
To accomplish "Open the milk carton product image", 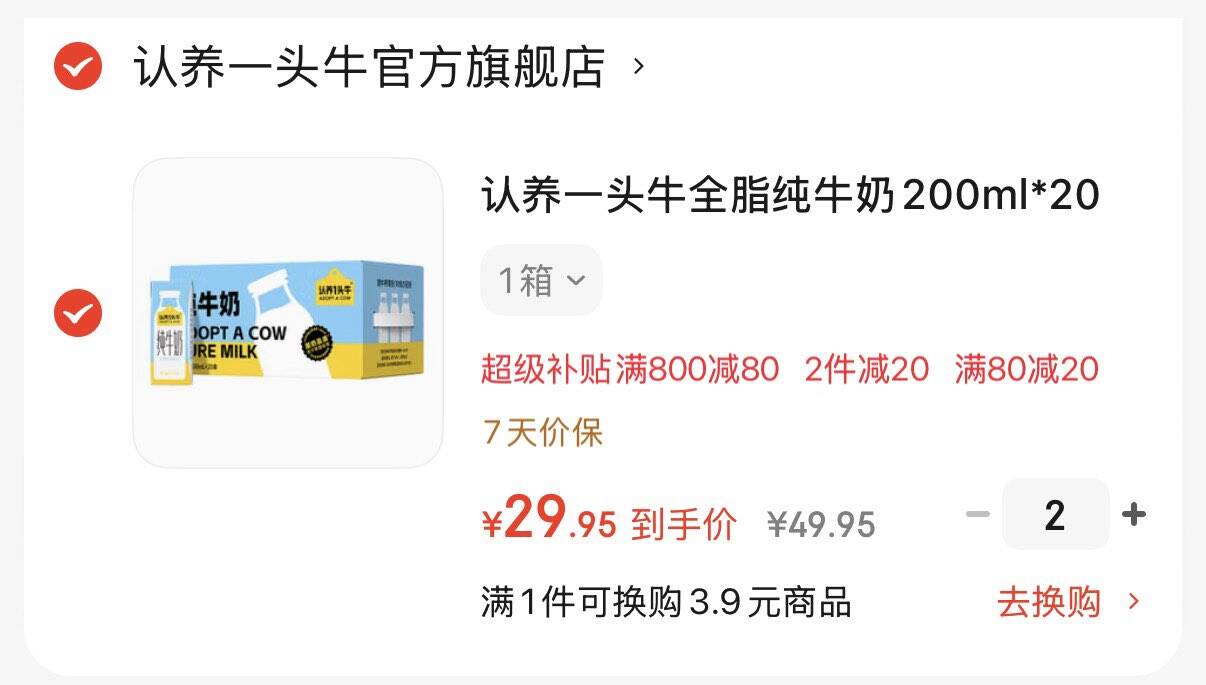I will [288, 313].
